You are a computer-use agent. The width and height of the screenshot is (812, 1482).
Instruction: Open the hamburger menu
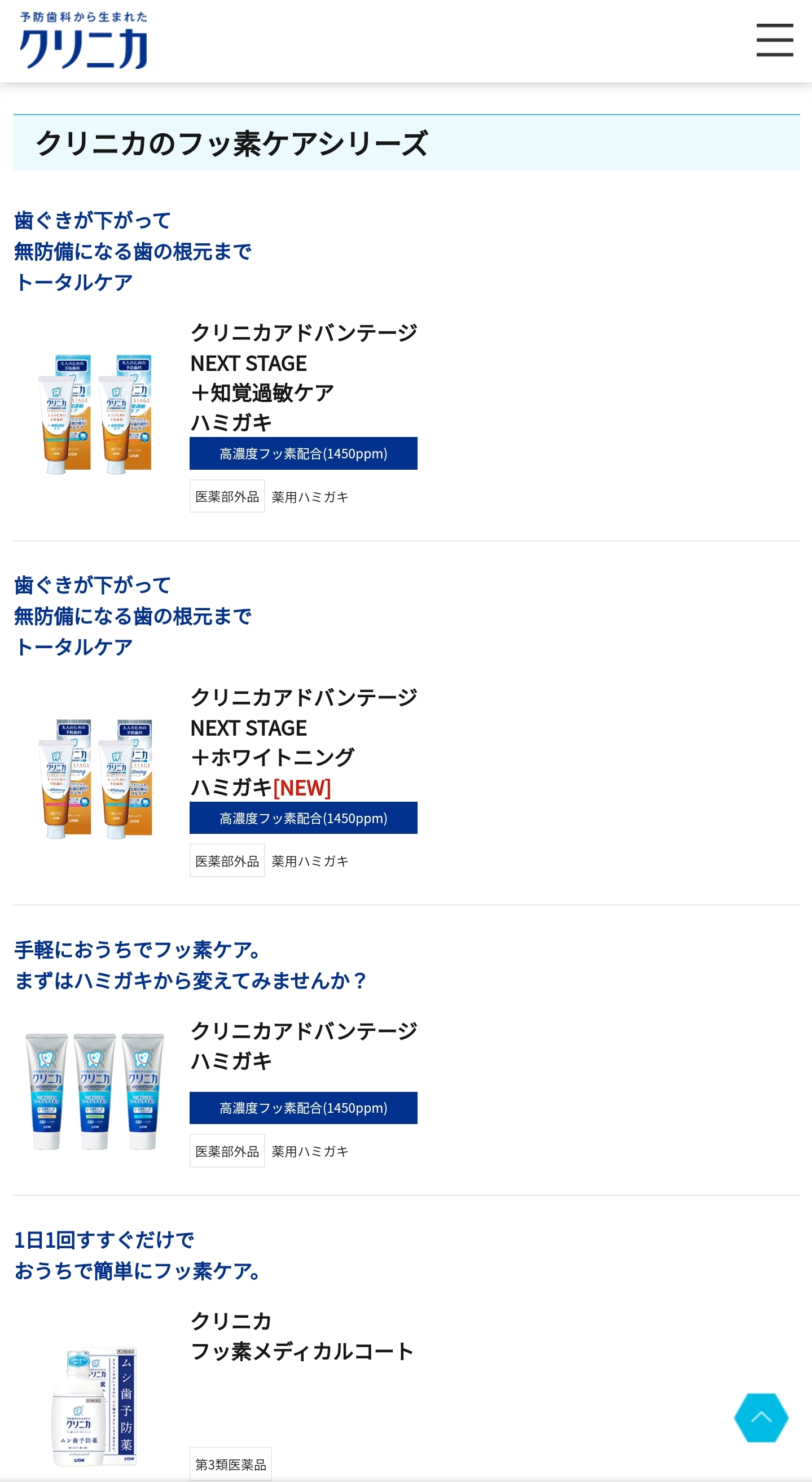pyautogui.click(x=774, y=40)
